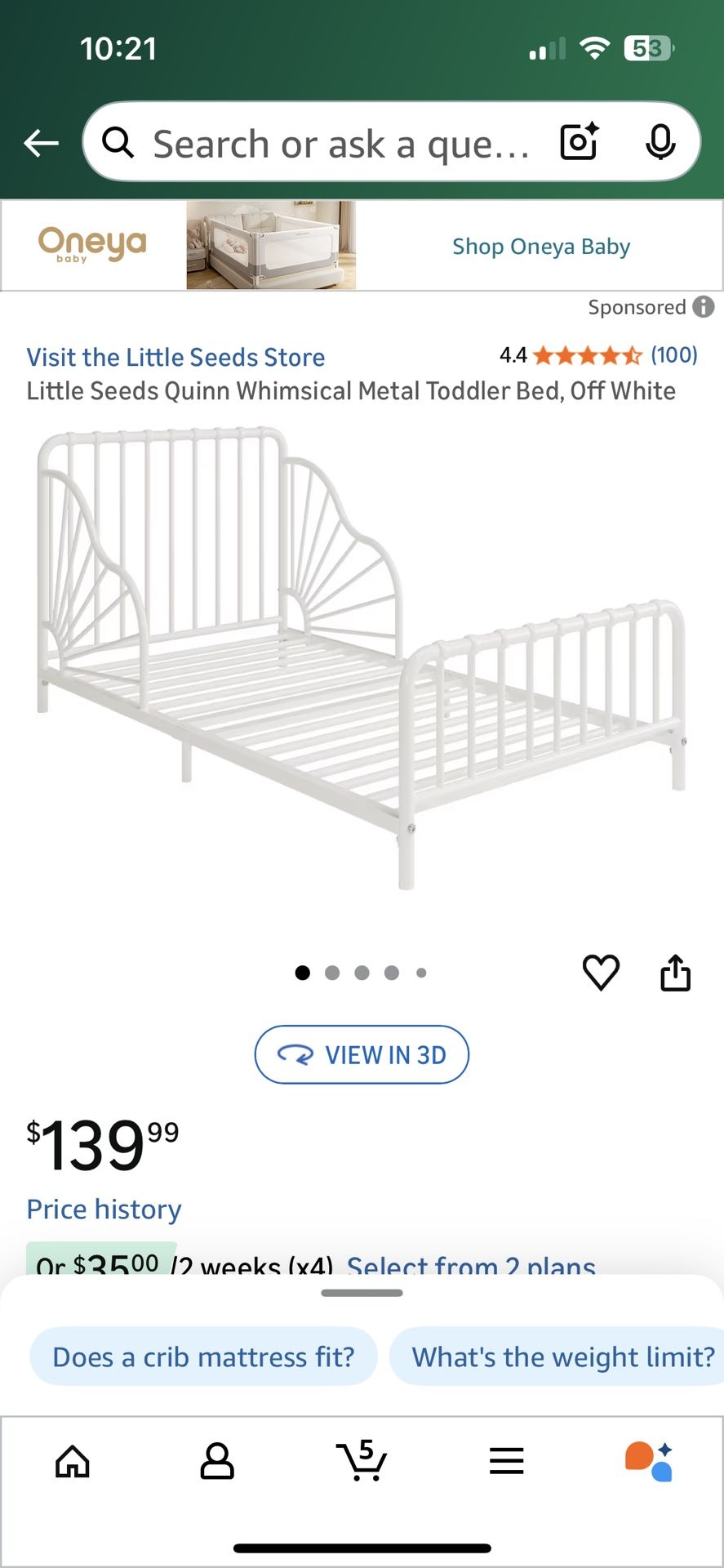Select the third carousel dot
724x1568 pixels.
point(362,972)
